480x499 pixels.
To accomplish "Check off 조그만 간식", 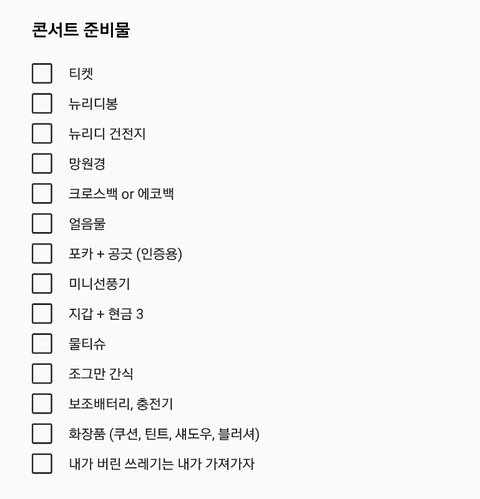I will click(42, 373).
